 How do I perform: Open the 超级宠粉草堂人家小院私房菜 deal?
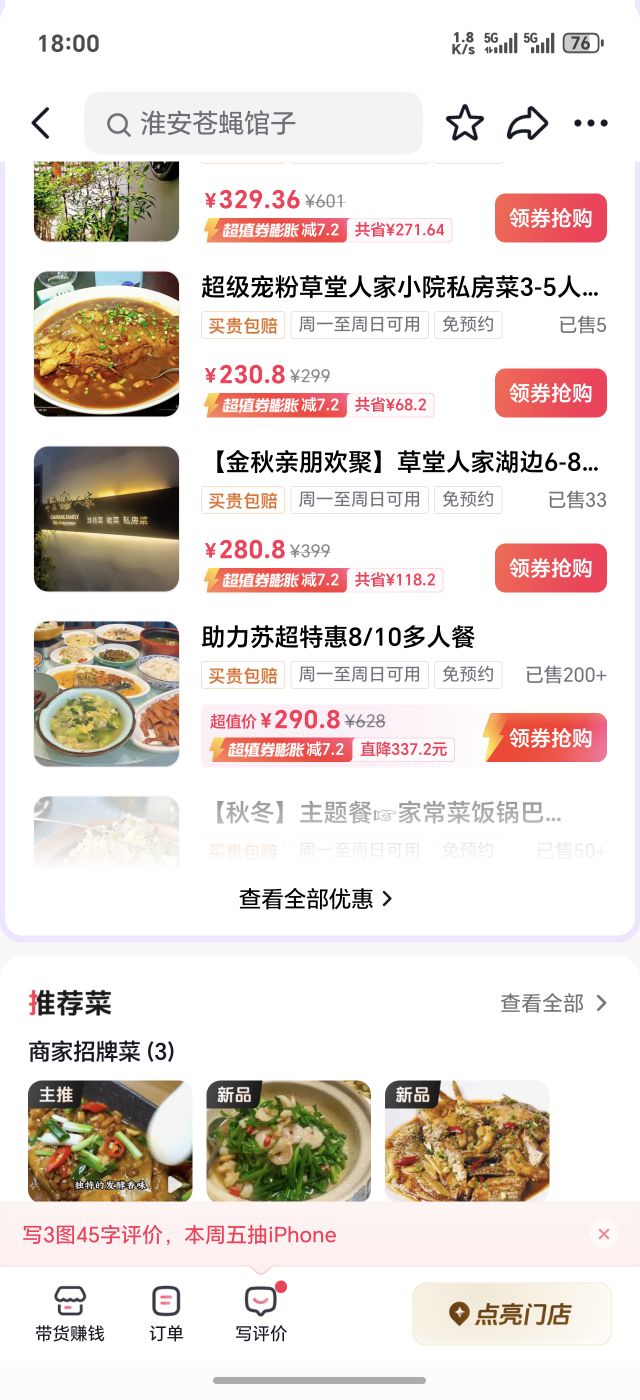pyautogui.click(x=400, y=288)
